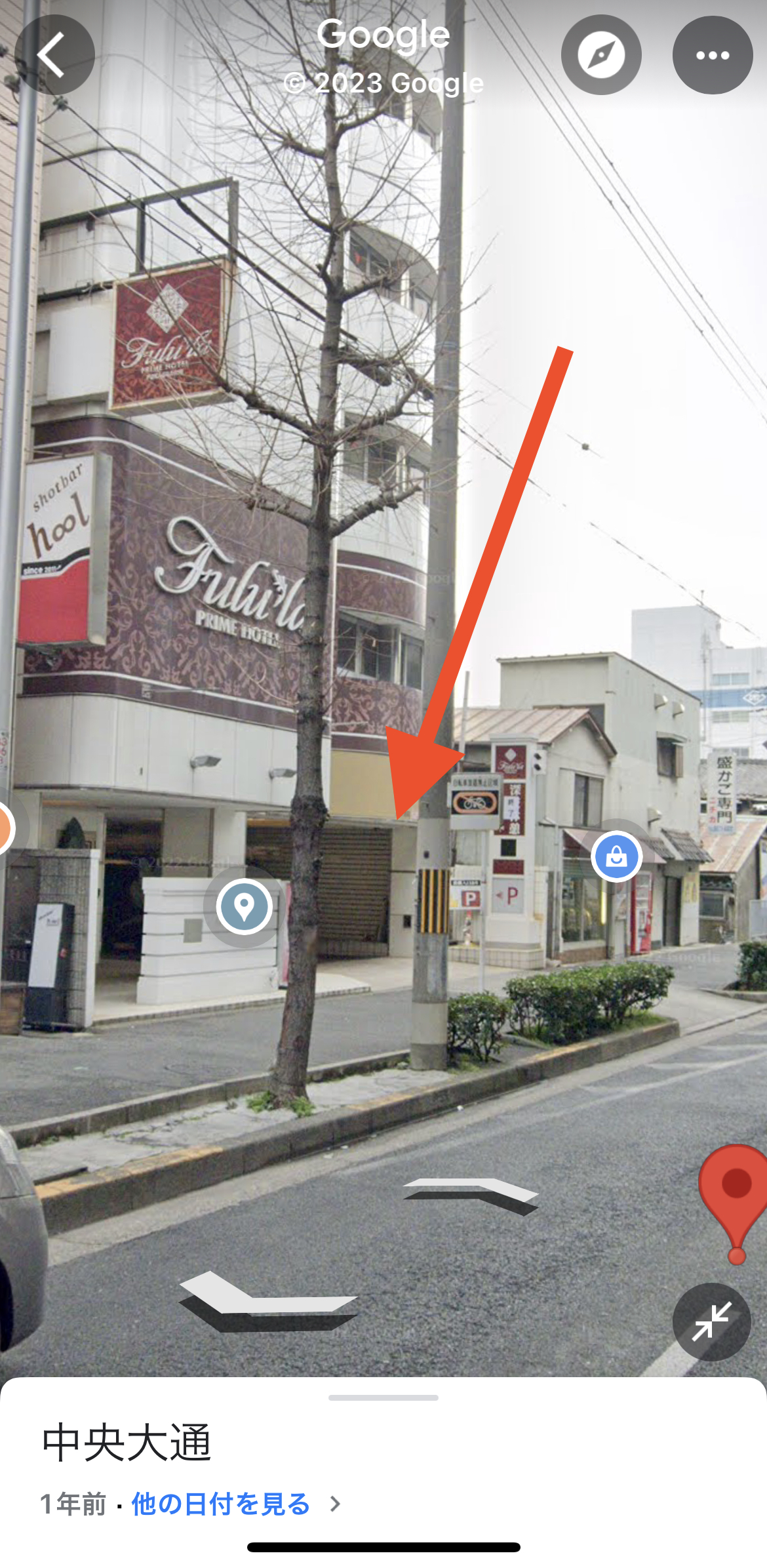The width and height of the screenshot is (767, 1568).
Task: Tap the teal location pin marker
Action: [244, 906]
